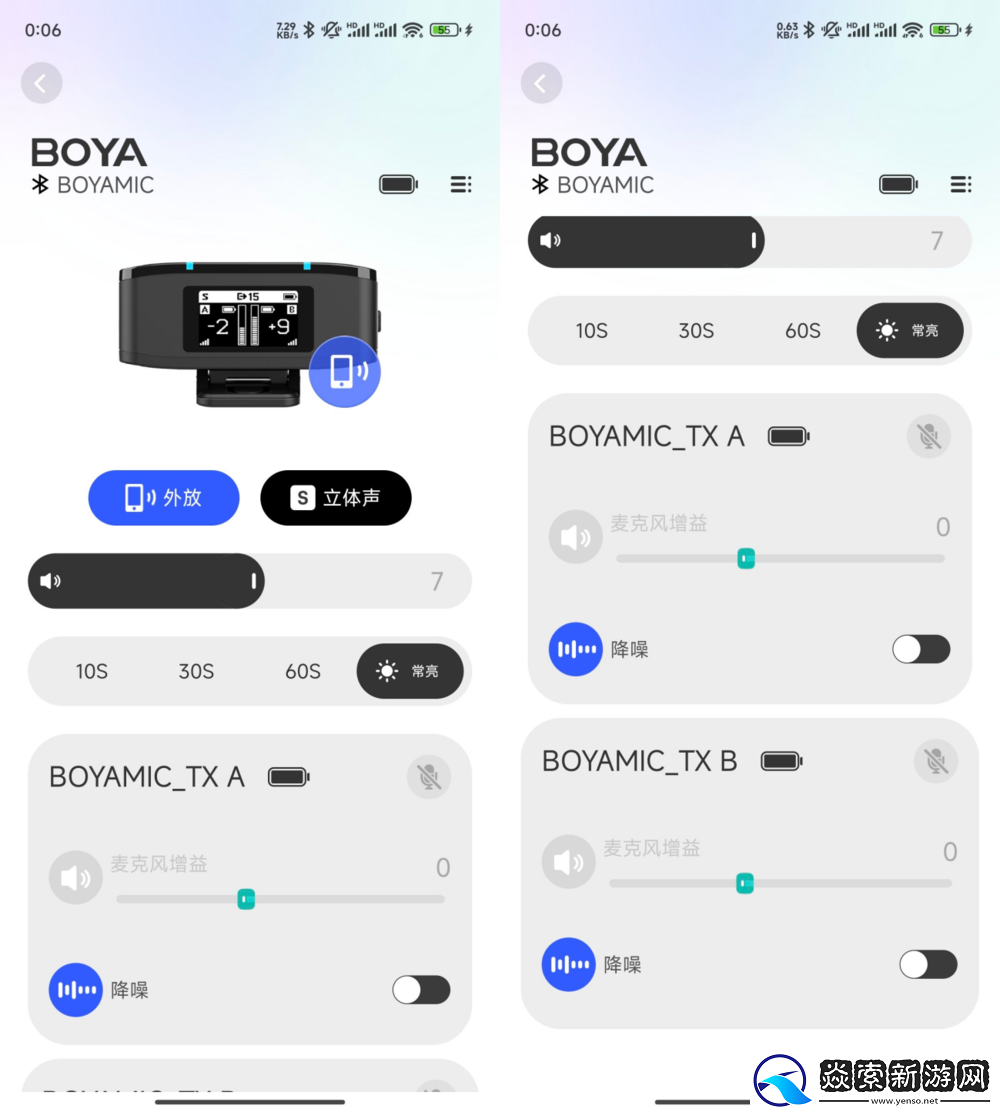Tap the blue phone speaker icon on device image

(x=344, y=372)
